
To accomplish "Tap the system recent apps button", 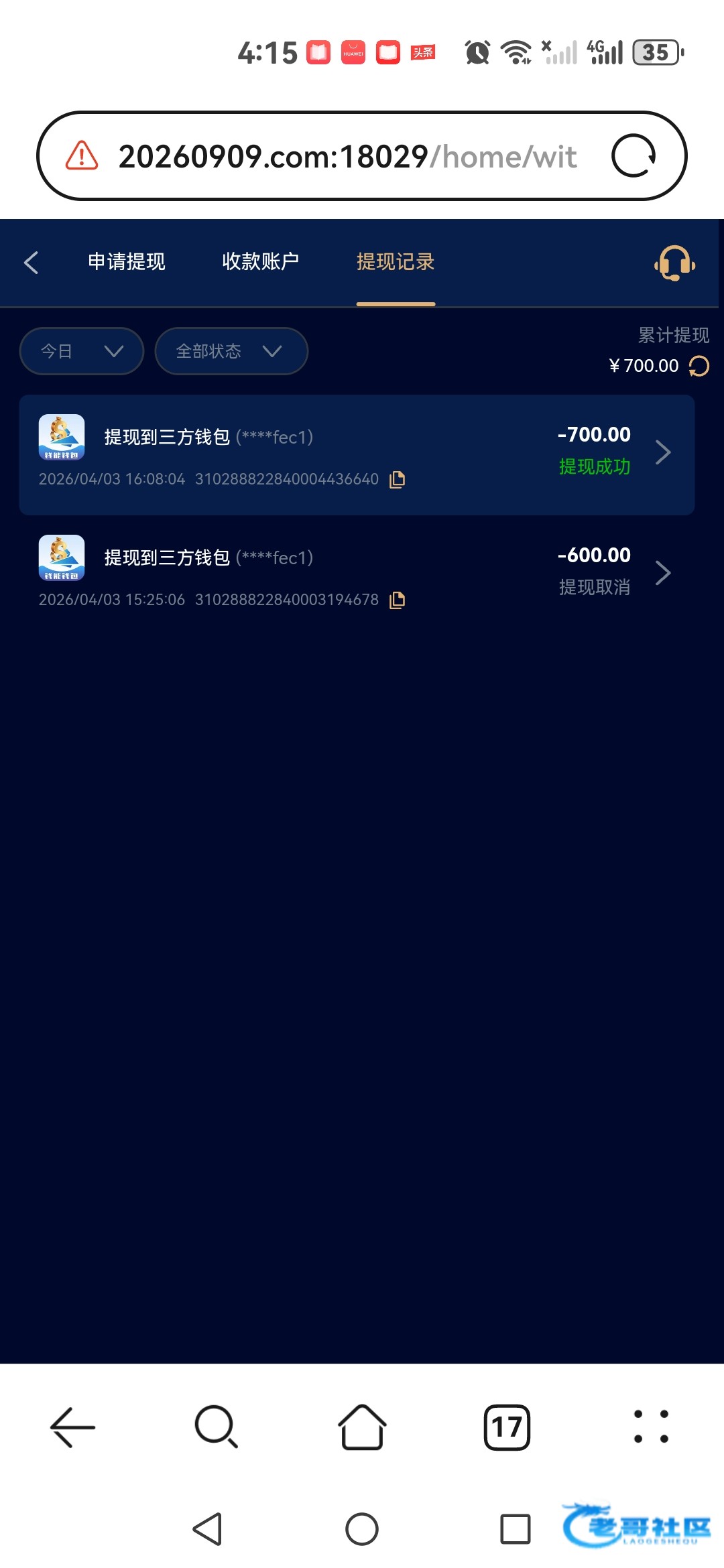I will pyautogui.click(x=515, y=1529).
